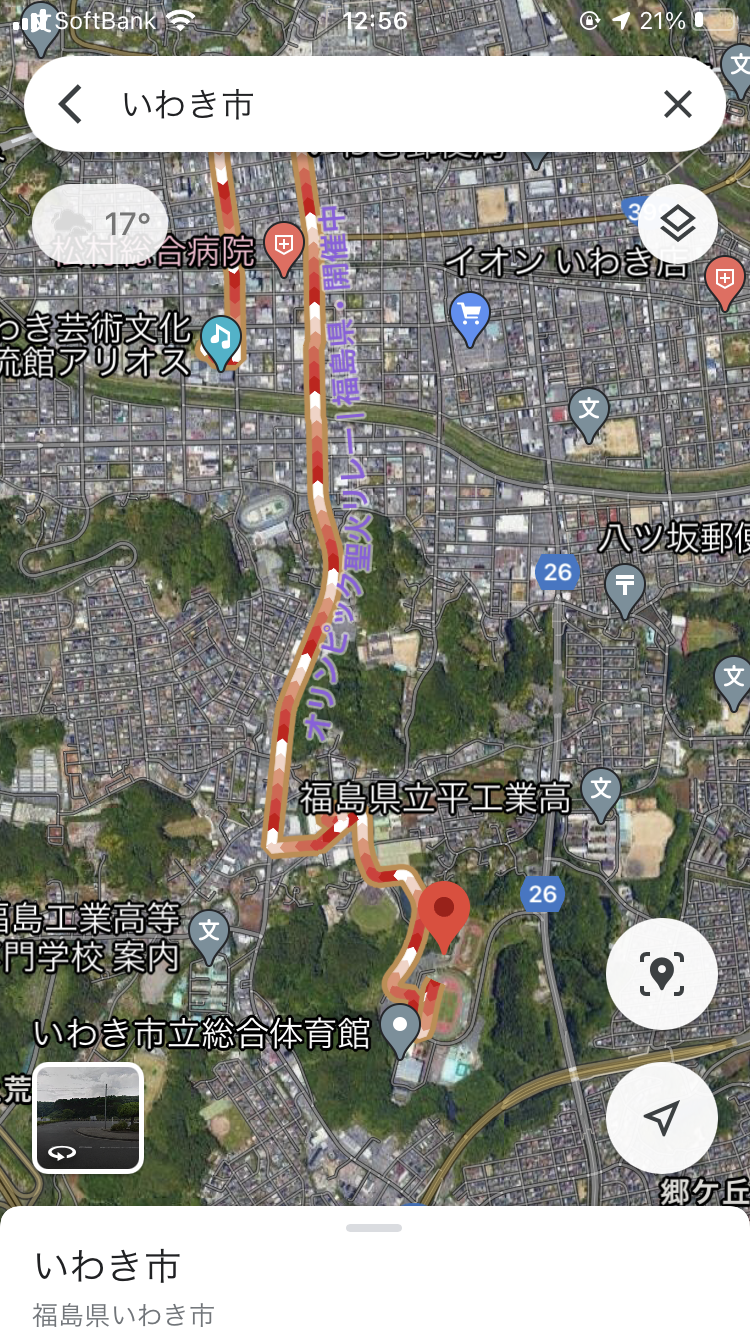Open the 17° weather chip
750x1334 pixels.
point(100,224)
